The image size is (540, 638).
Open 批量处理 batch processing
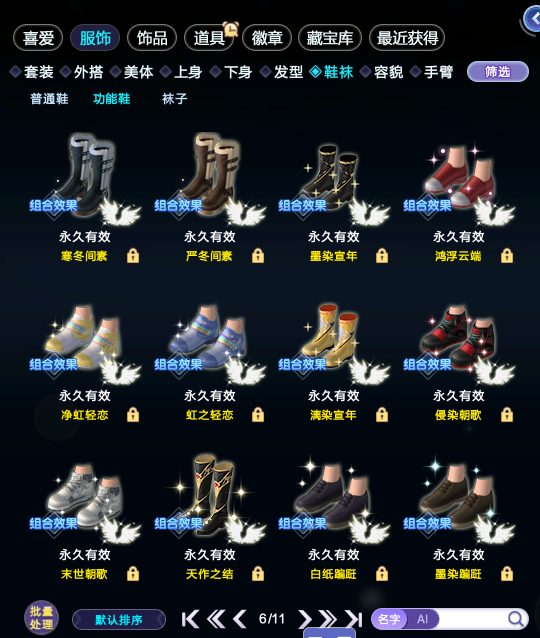tap(42, 618)
